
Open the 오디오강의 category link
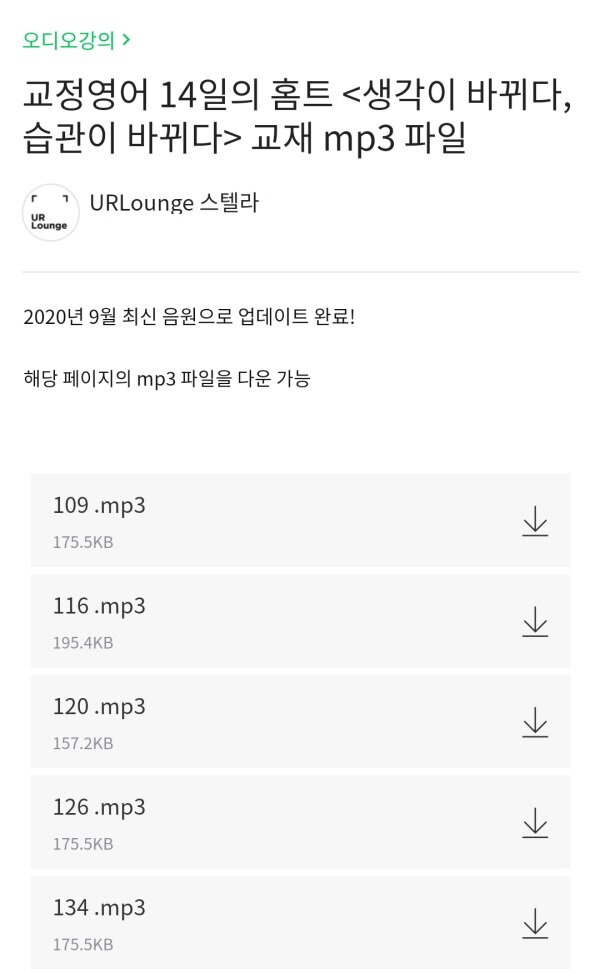76,40
